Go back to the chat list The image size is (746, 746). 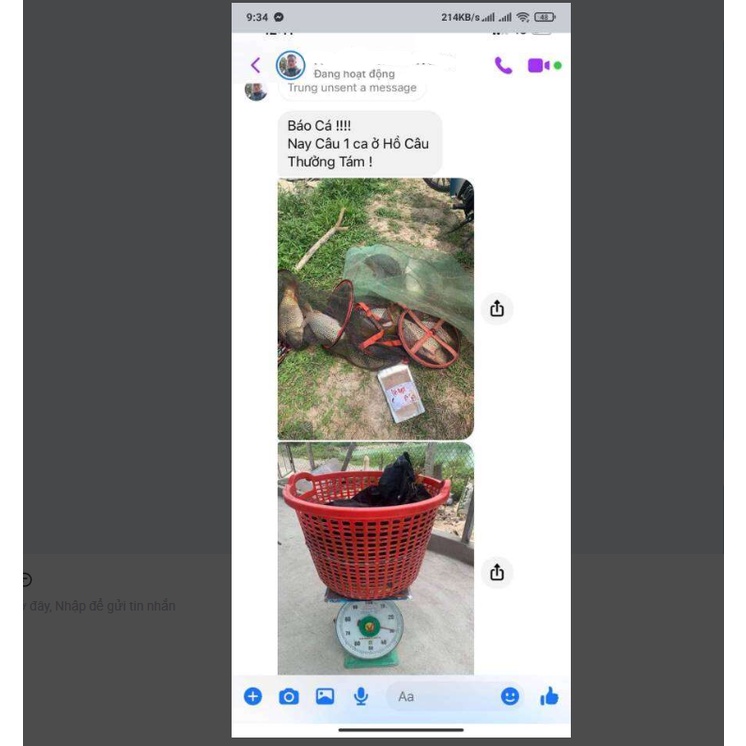coord(255,66)
